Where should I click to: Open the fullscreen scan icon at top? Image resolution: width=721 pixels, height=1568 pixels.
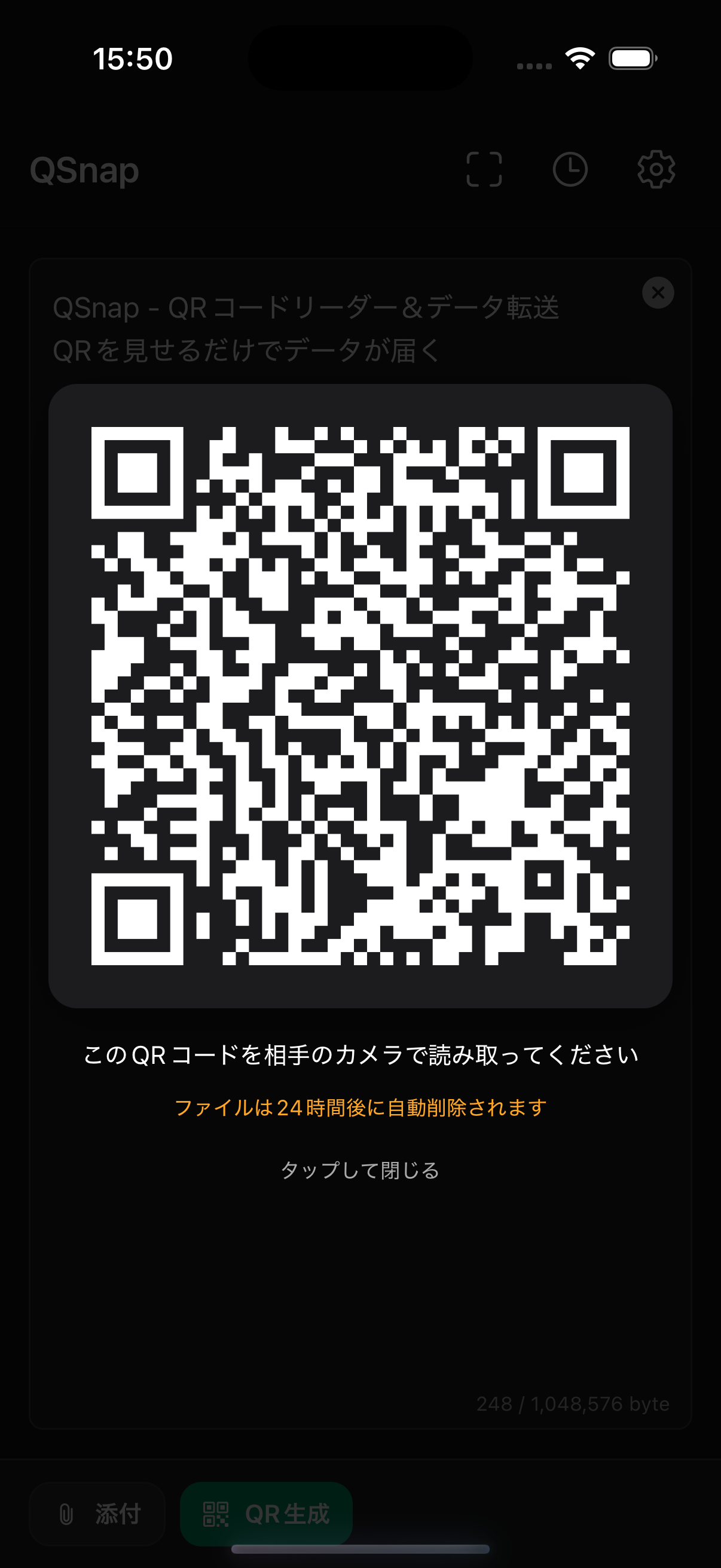tap(485, 170)
